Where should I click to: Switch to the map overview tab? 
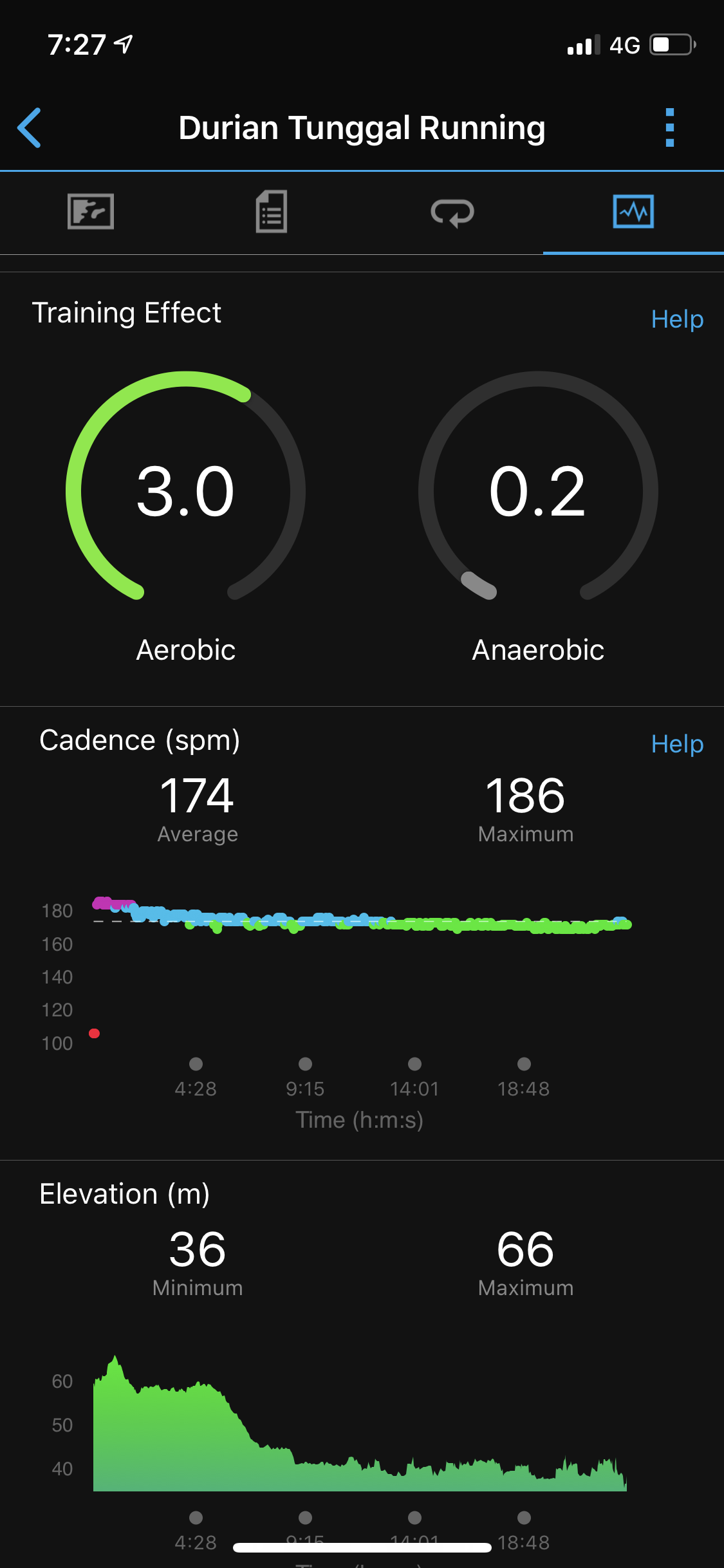(x=91, y=211)
